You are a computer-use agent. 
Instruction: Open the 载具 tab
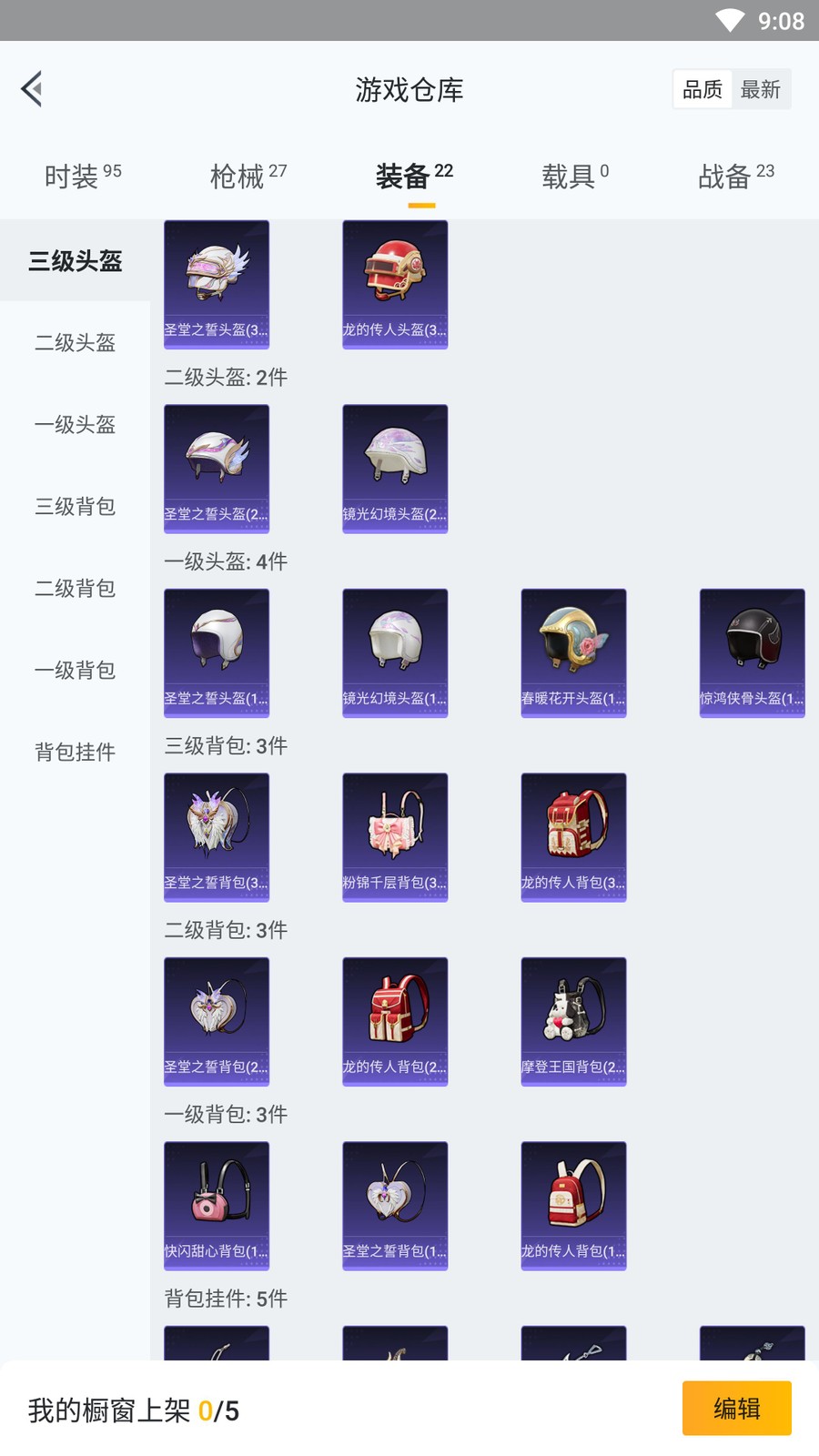click(x=574, y=176)
